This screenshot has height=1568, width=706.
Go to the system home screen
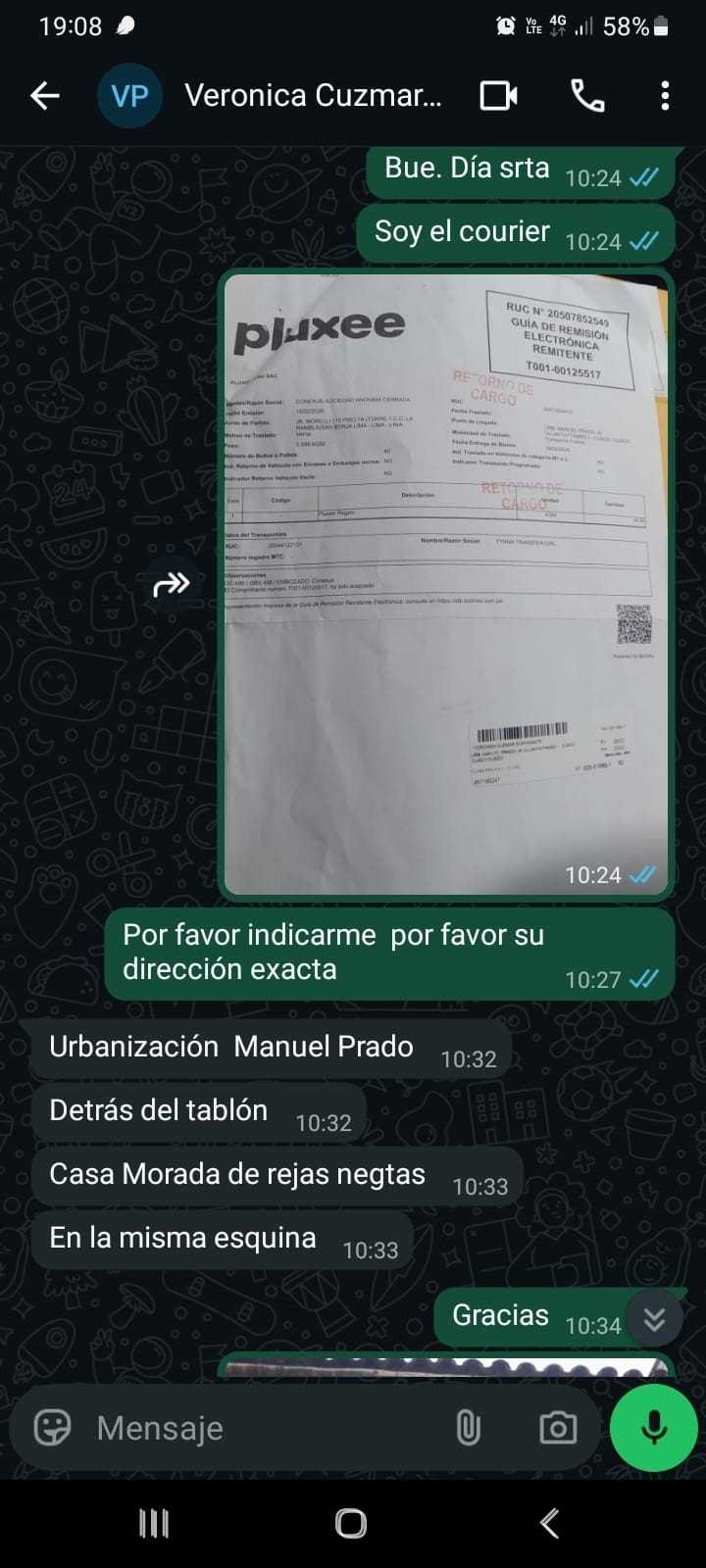[x=351, y=1523]
